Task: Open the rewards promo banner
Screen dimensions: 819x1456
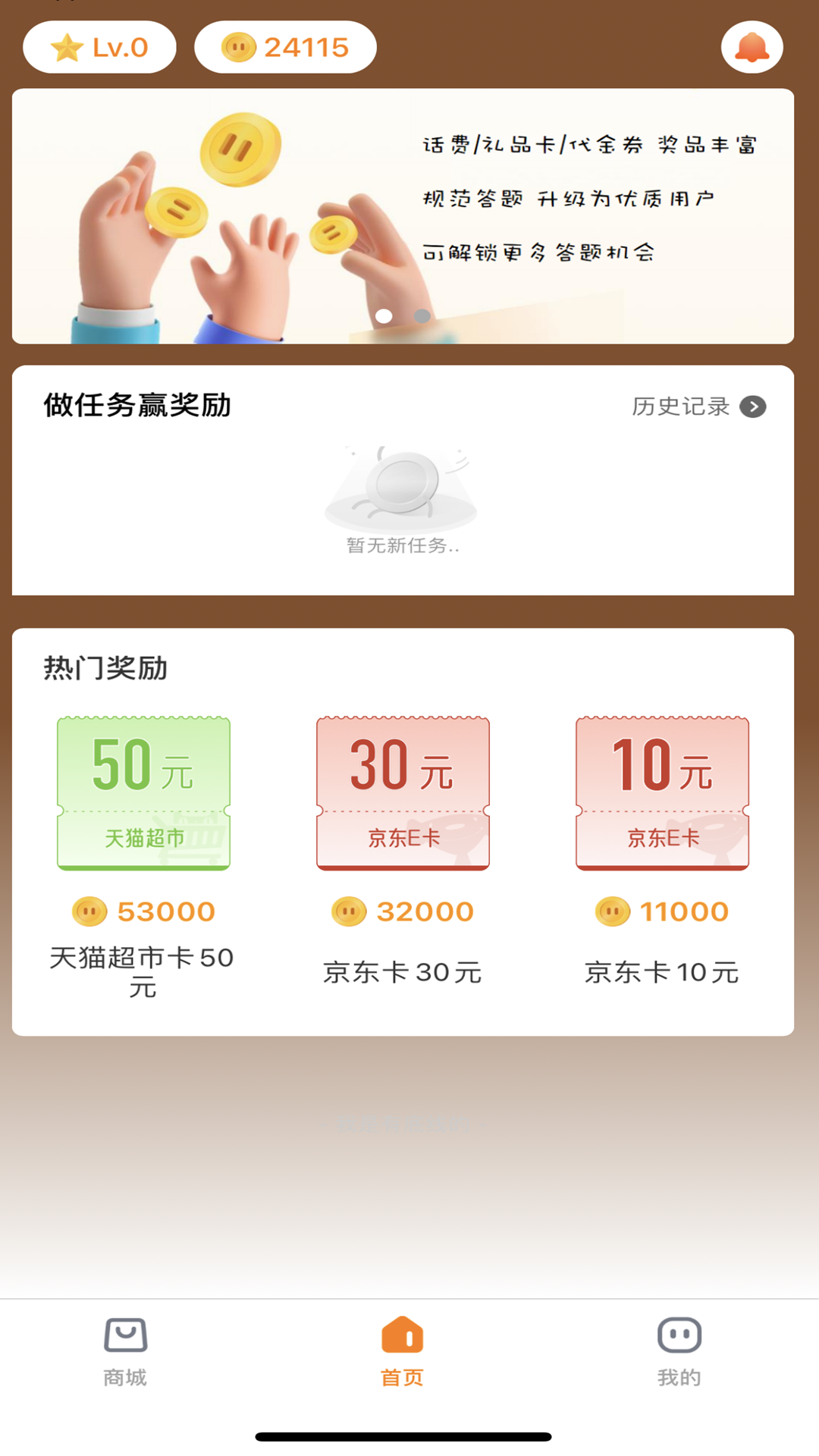Action: [x=403, y=216]
